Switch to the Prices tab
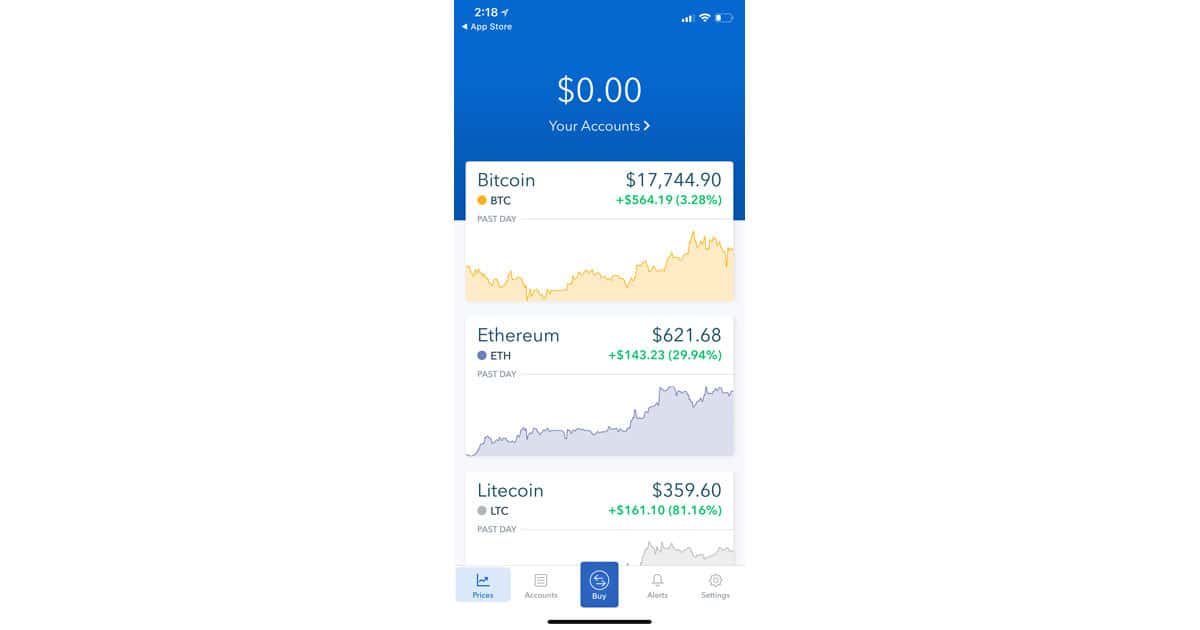The width and height of the screenshot is (1200, 630). pyautogui.click(x=483, y=585)
